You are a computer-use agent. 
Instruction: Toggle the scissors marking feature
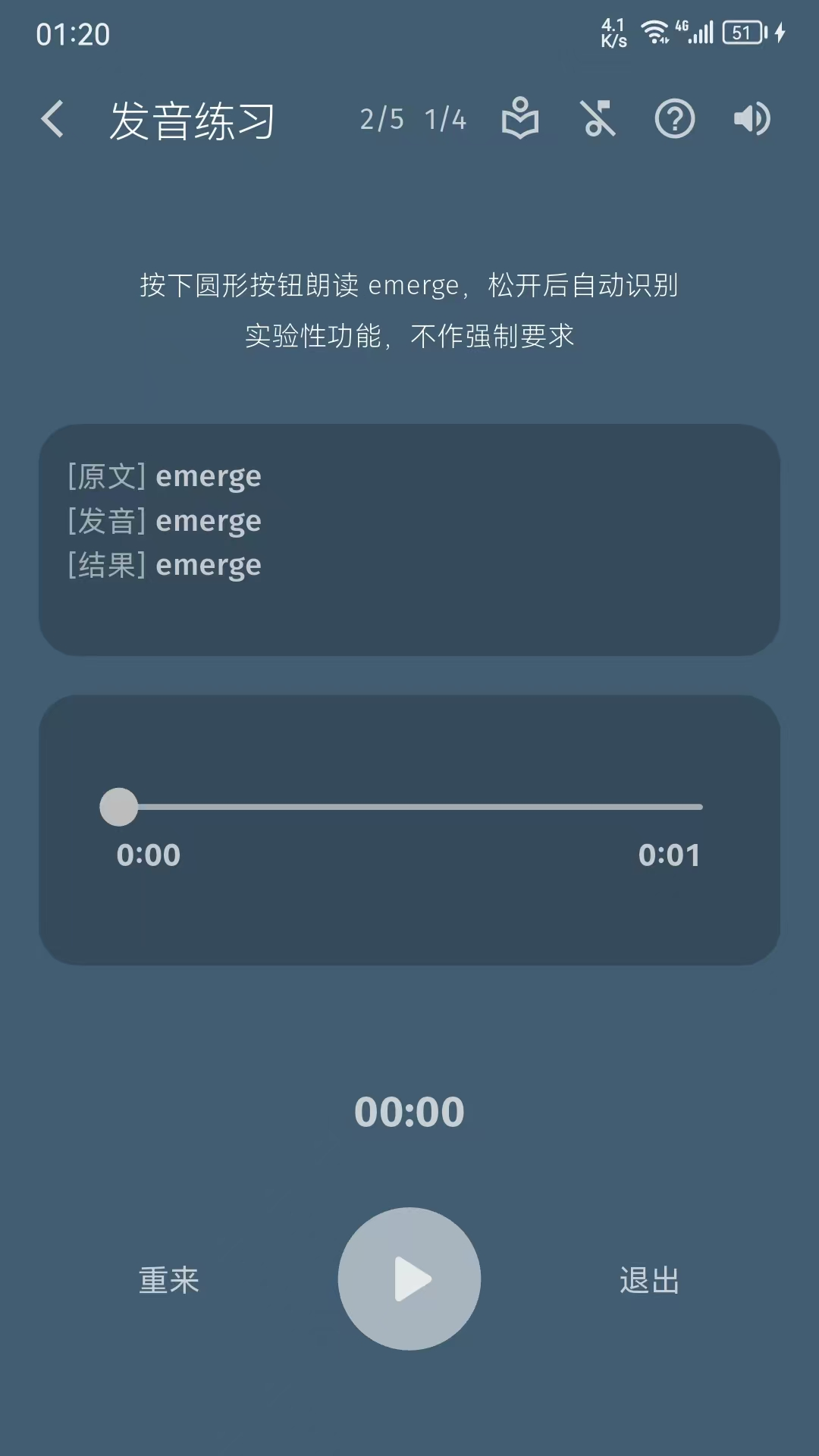pos(598,119)
